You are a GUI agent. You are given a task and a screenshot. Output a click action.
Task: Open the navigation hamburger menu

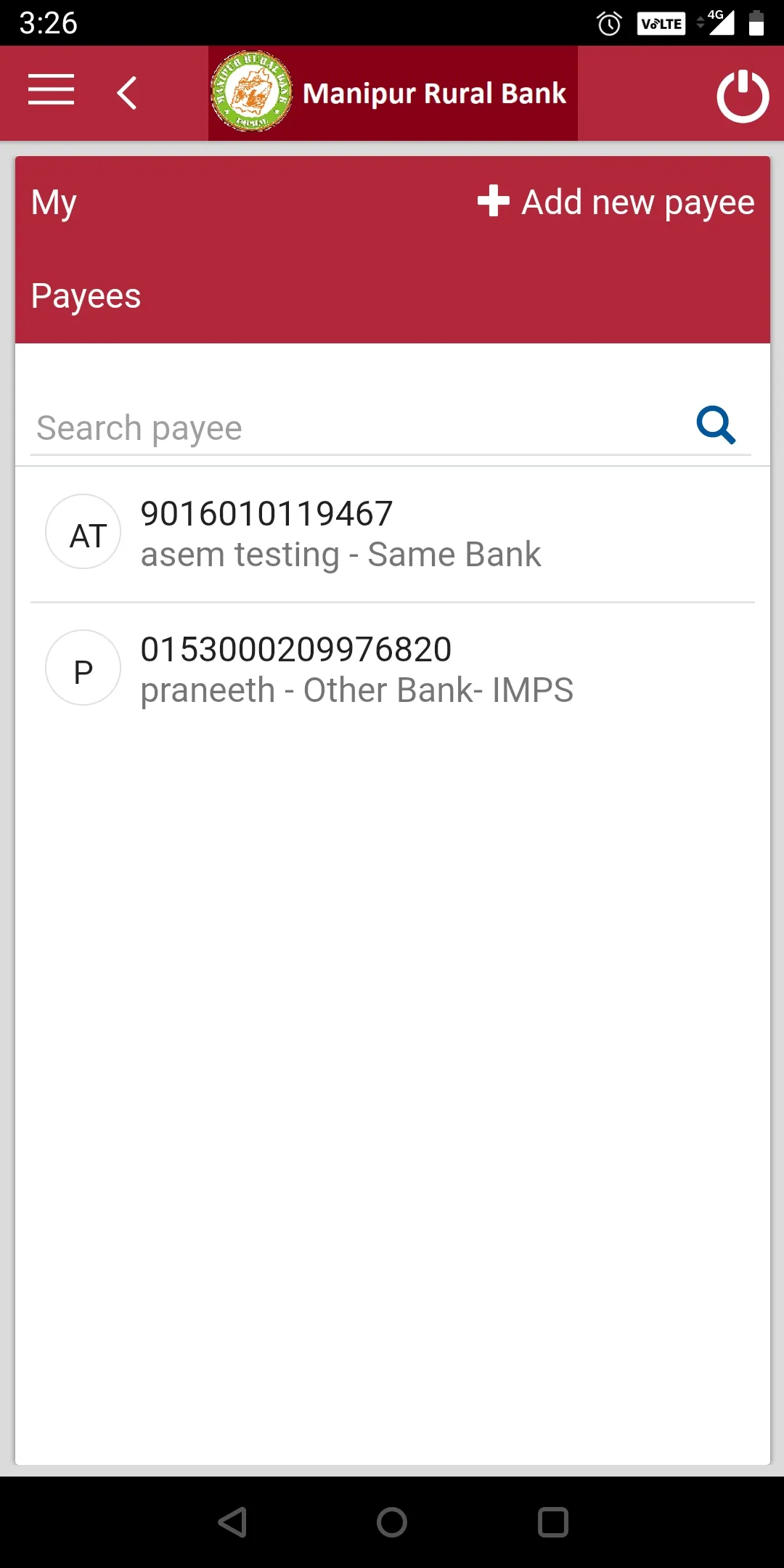(51, 92)
